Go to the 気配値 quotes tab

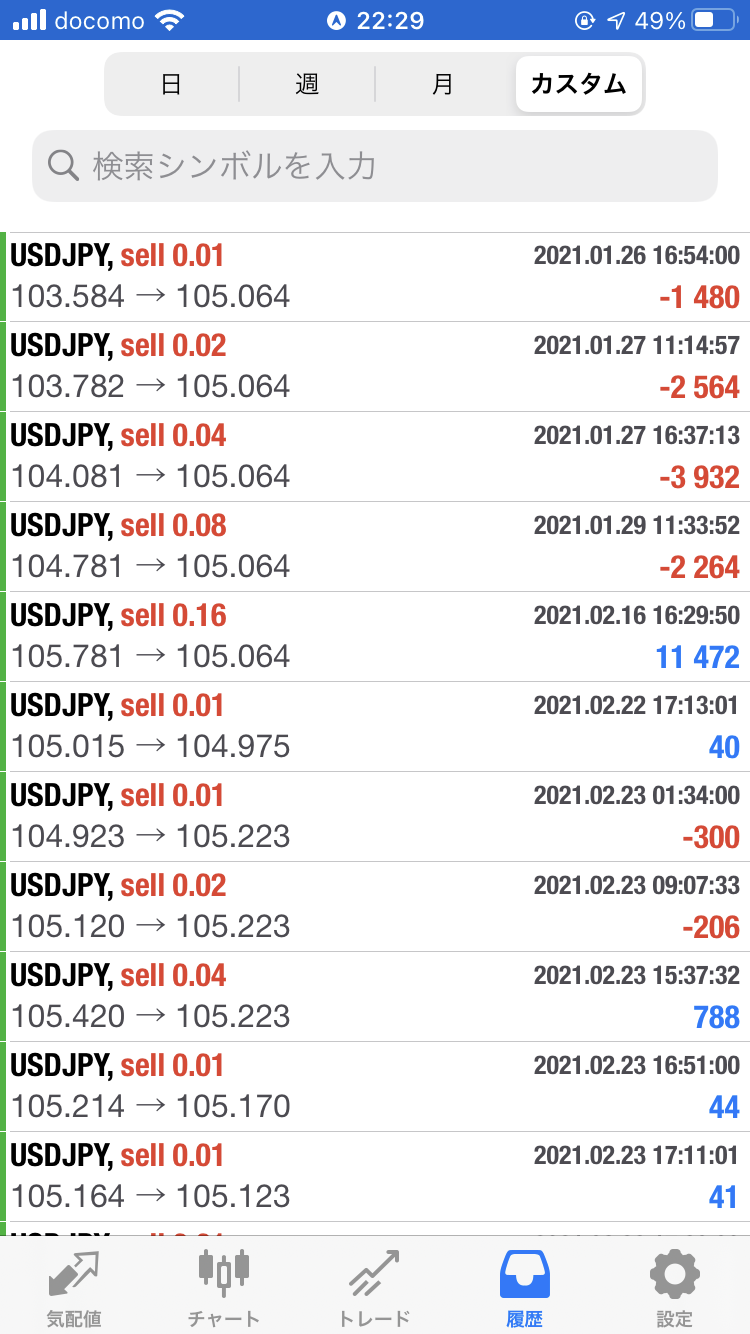[x=75, y=1286]
